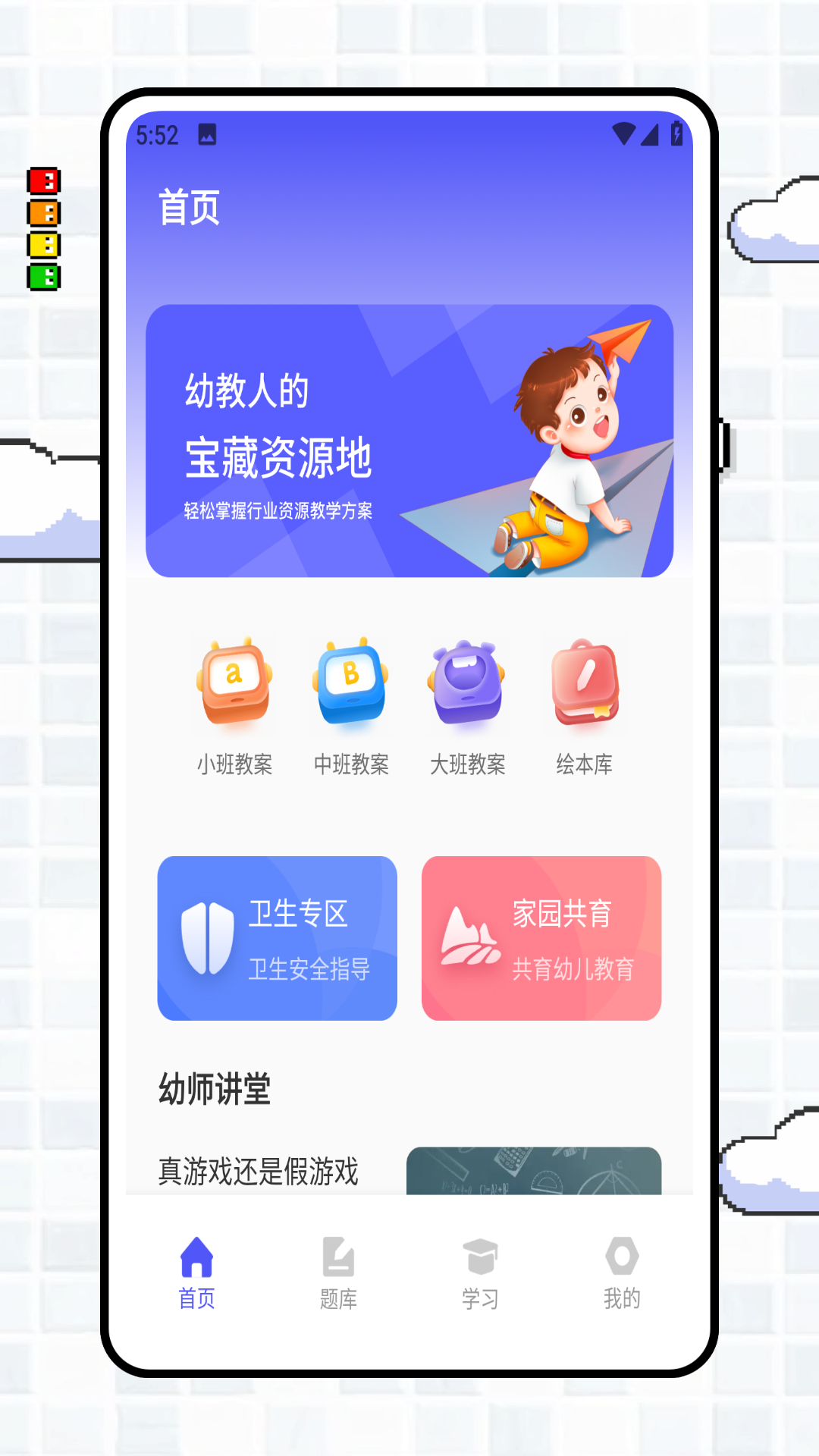Switch to the 学习 tab

click(480, 1272)
